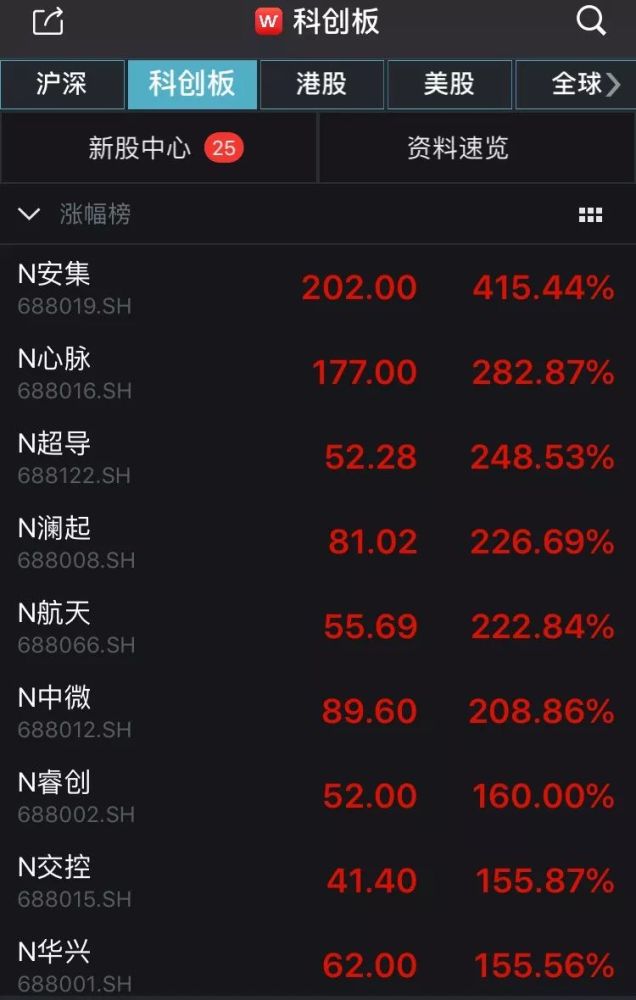Image resolution: width=636 pixels, height=1000 pixels.
Task: Switch to the 沪深 tab
Action: [x=62, y=84]
